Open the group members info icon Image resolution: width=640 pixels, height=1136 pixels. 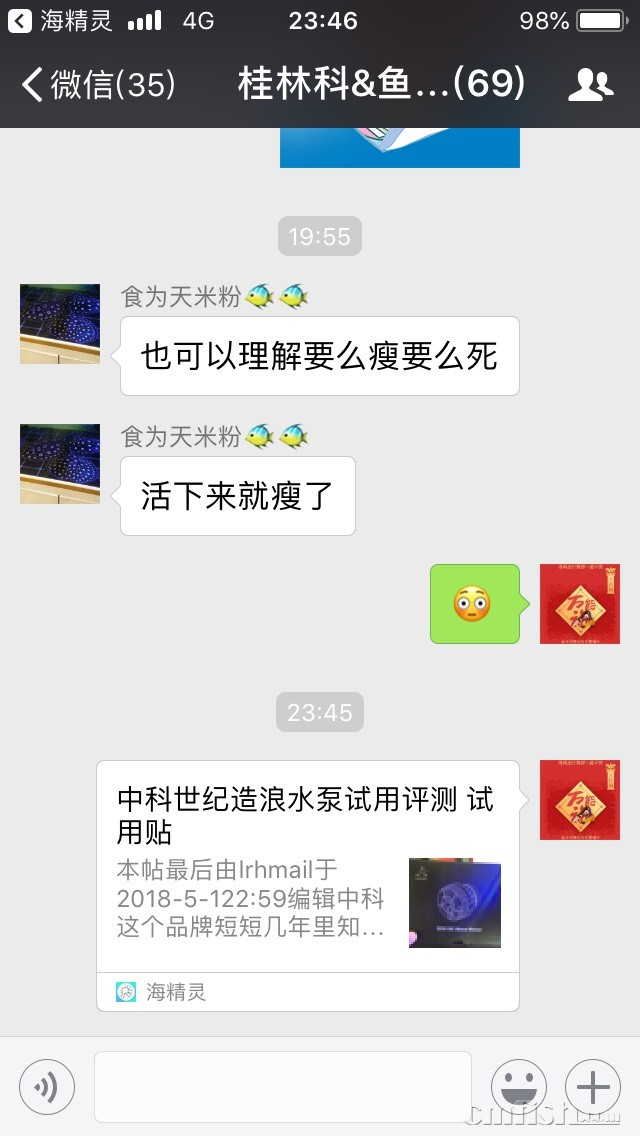point(590,85)
